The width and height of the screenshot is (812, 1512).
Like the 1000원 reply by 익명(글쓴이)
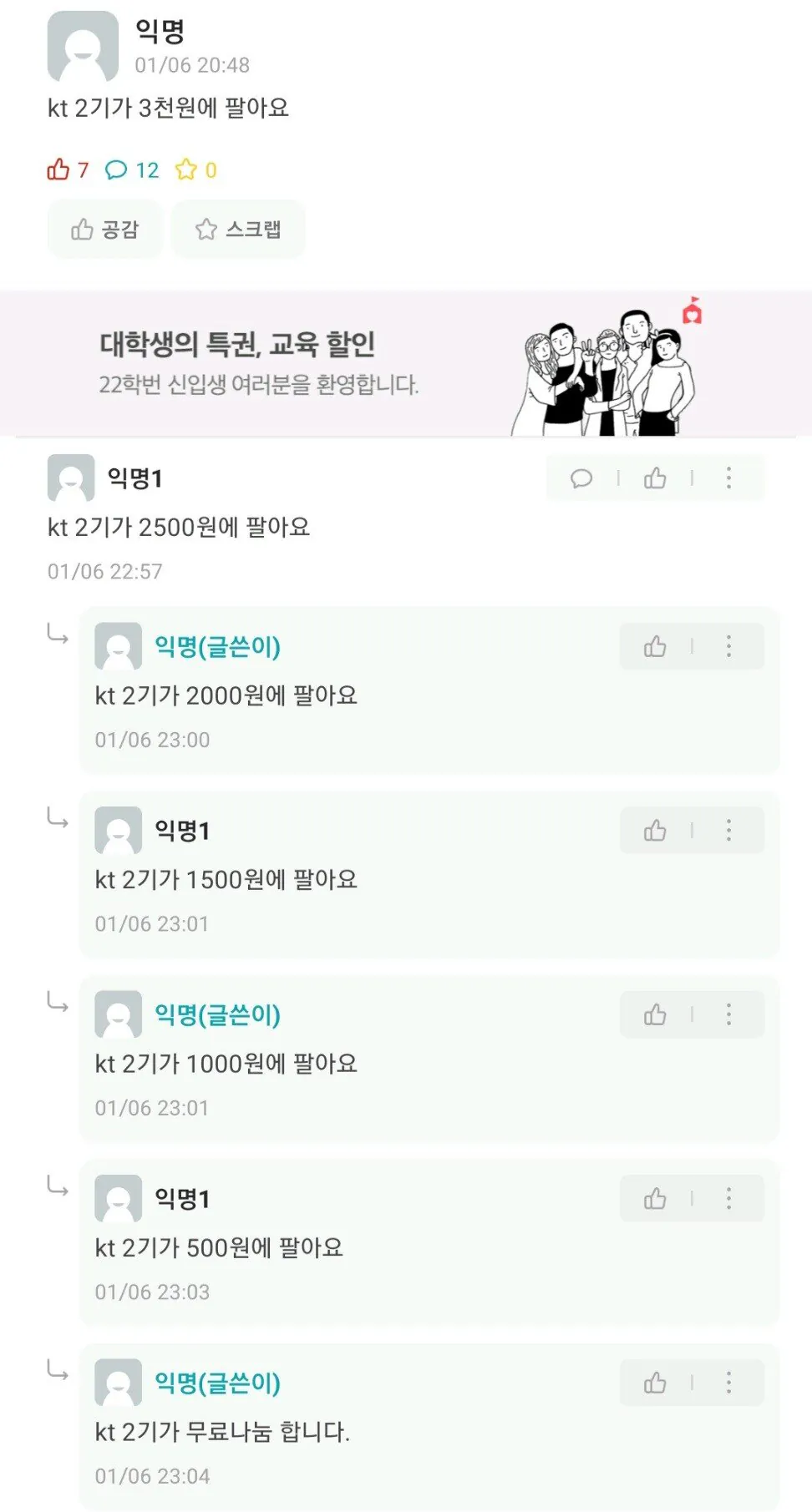[x=655, y=1015]
